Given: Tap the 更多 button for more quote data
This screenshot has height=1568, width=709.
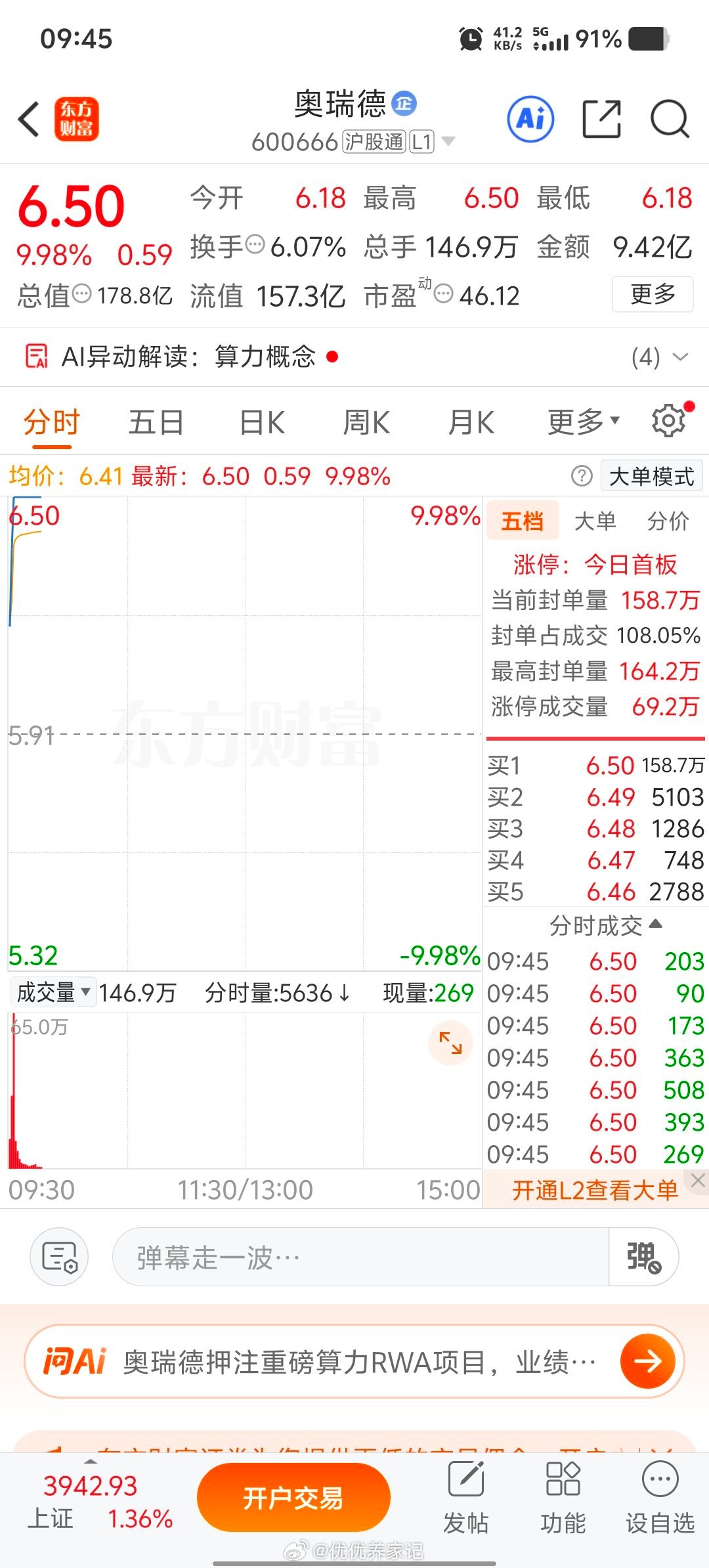Looking at the screenshot, I should (652, 295).
